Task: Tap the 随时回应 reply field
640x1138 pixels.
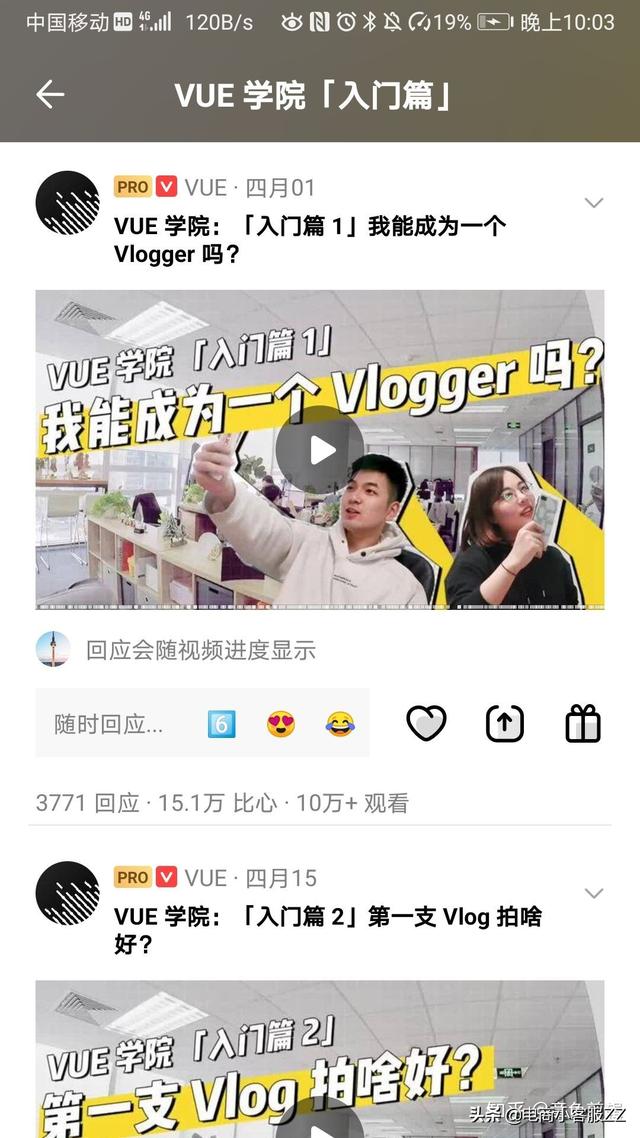Action: [x=110, y=724]
